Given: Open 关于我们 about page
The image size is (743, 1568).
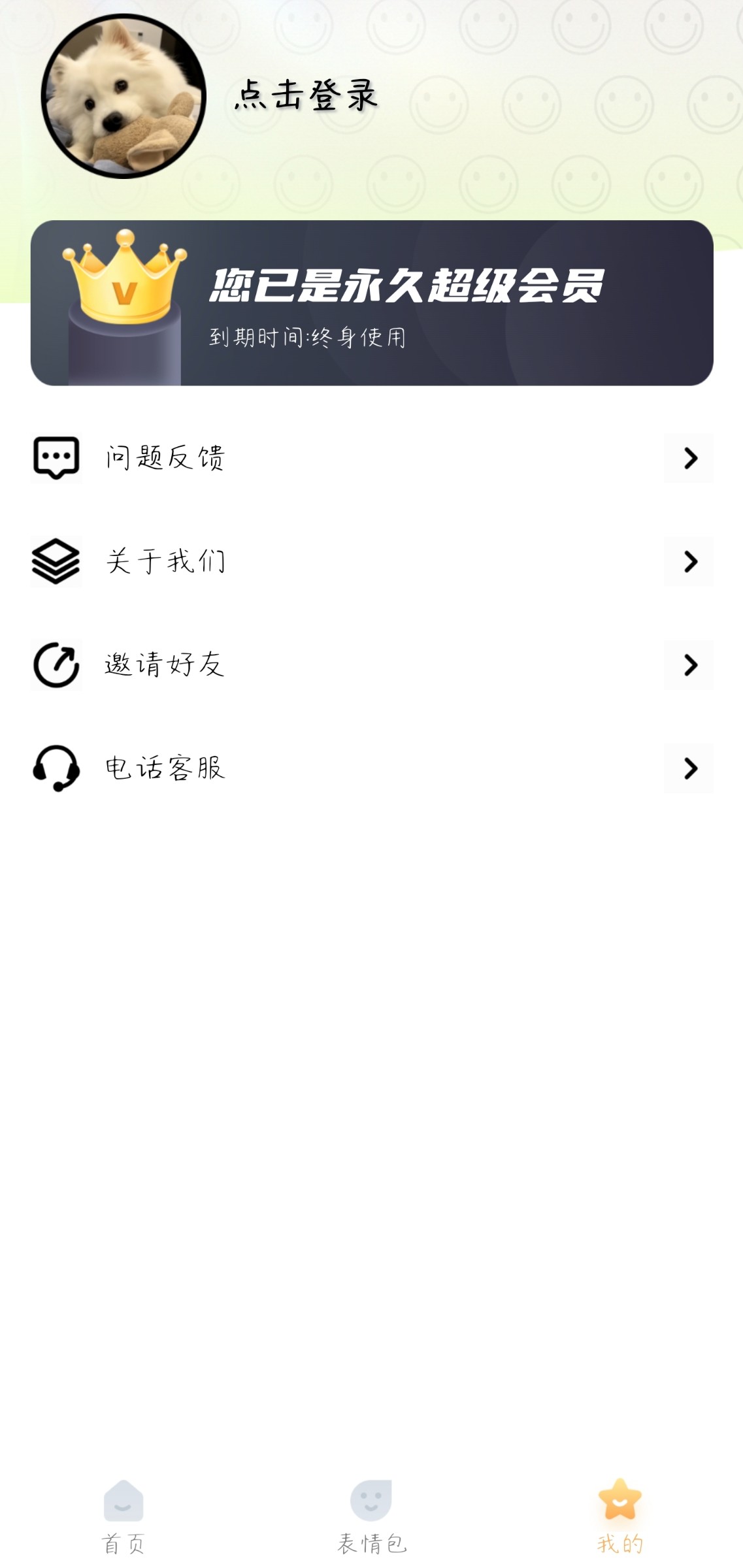Looking at the screenshot, I should [372, 562].
